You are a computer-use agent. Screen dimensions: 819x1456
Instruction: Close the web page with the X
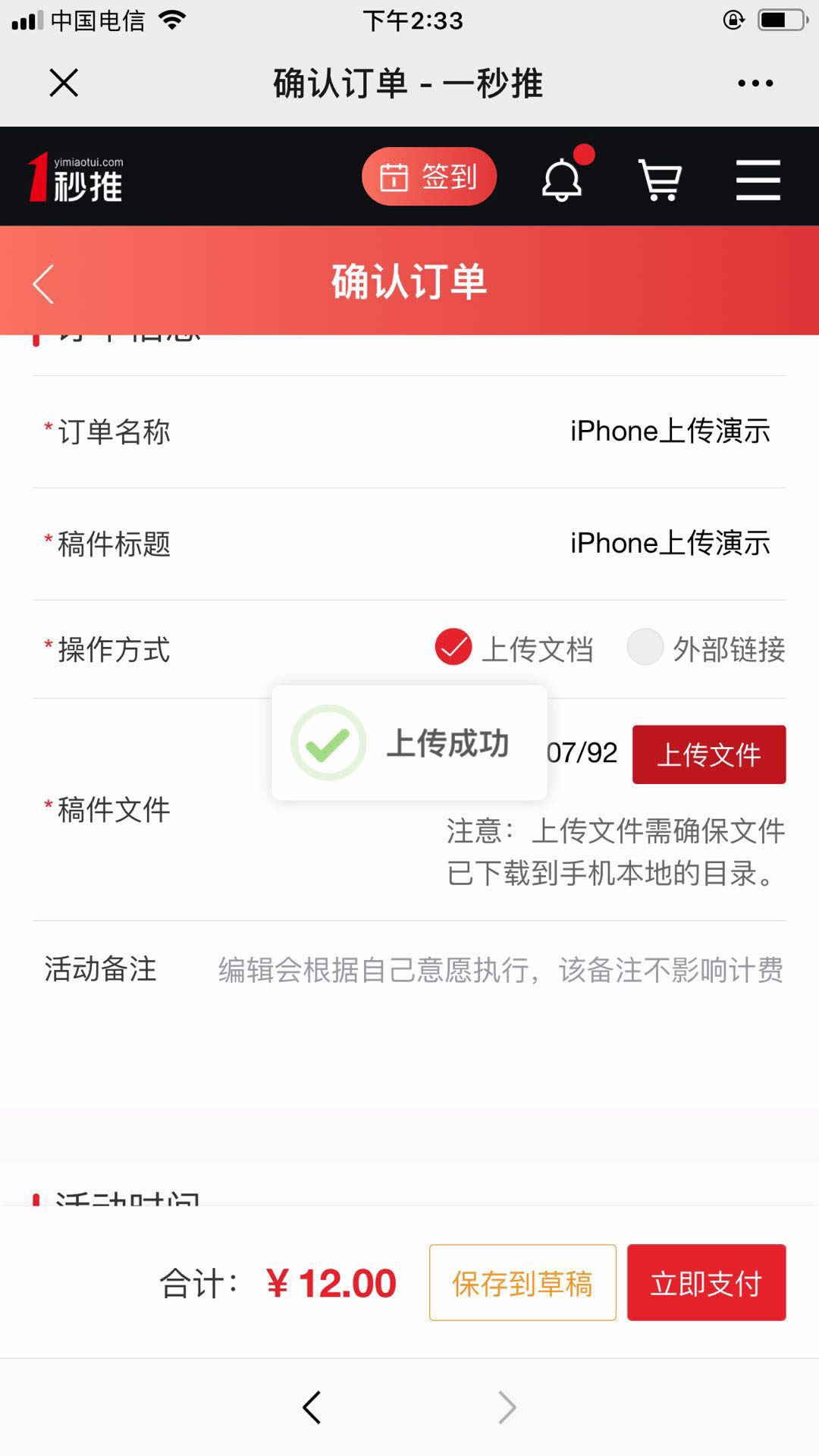(64, 83)
